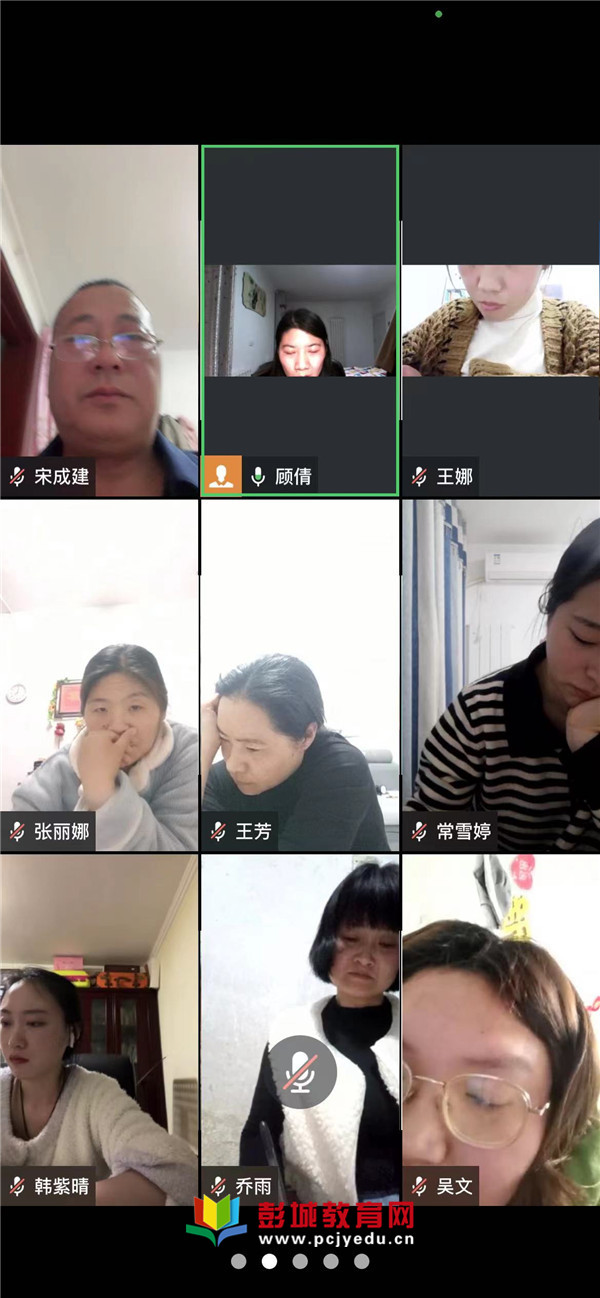This screenshot has width=600, height=1298.
Task: Go to the first gallery page dot
Action: point(238,1262)
